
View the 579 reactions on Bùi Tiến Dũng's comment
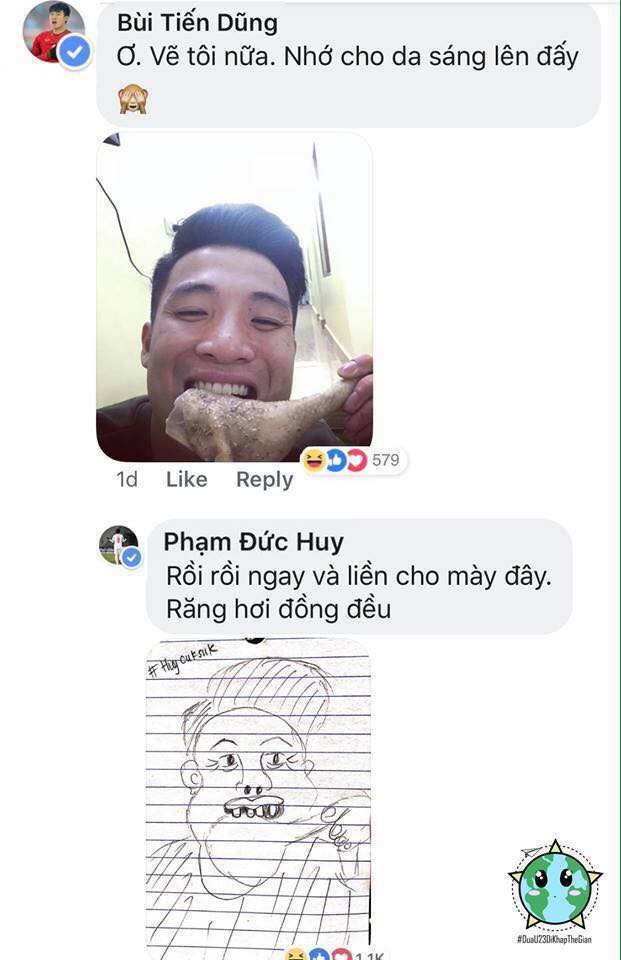point(354,460)
